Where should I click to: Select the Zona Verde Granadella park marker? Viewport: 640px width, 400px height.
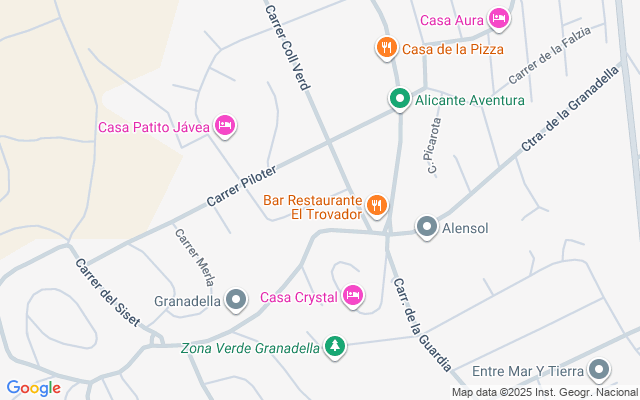click(337, 347)
